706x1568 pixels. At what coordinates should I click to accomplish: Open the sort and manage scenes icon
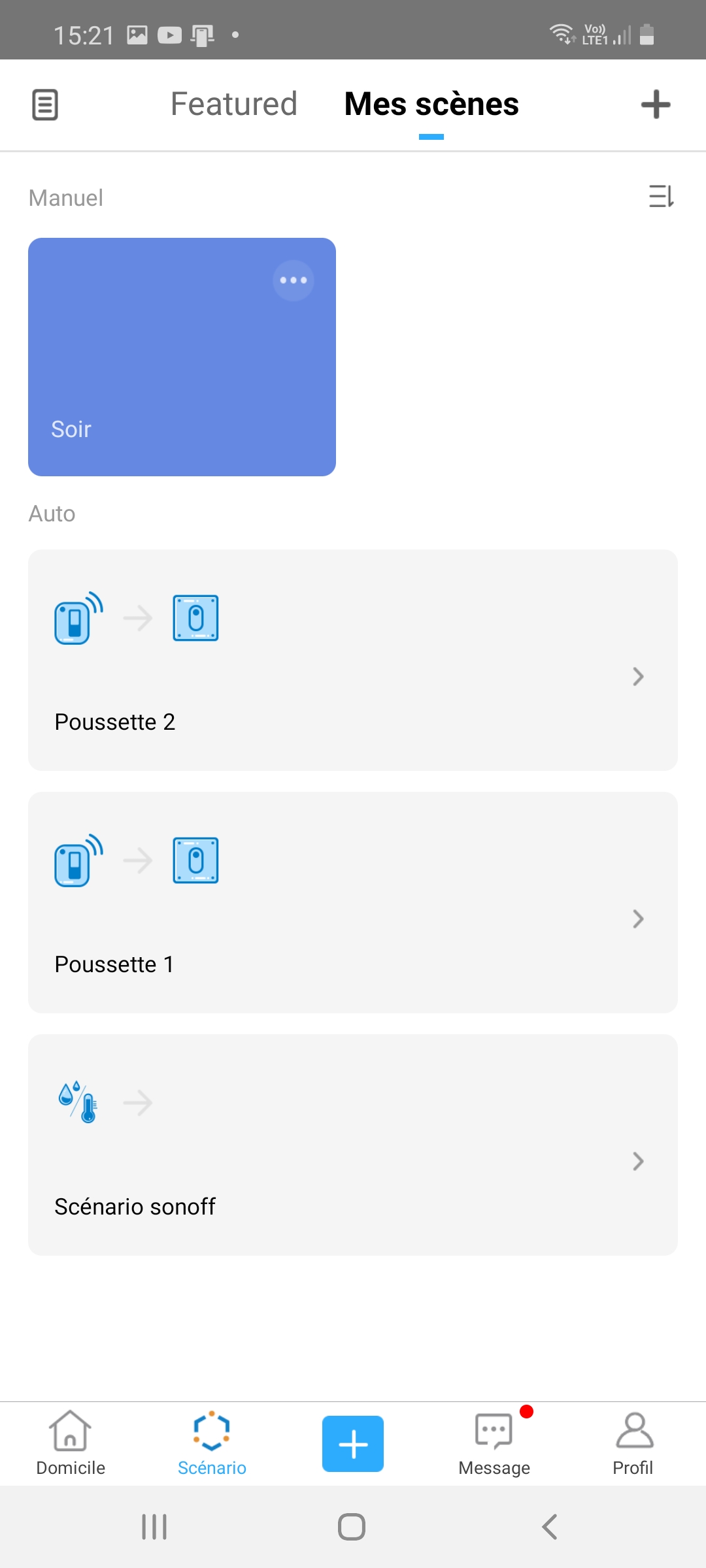[x=661, y=196]
